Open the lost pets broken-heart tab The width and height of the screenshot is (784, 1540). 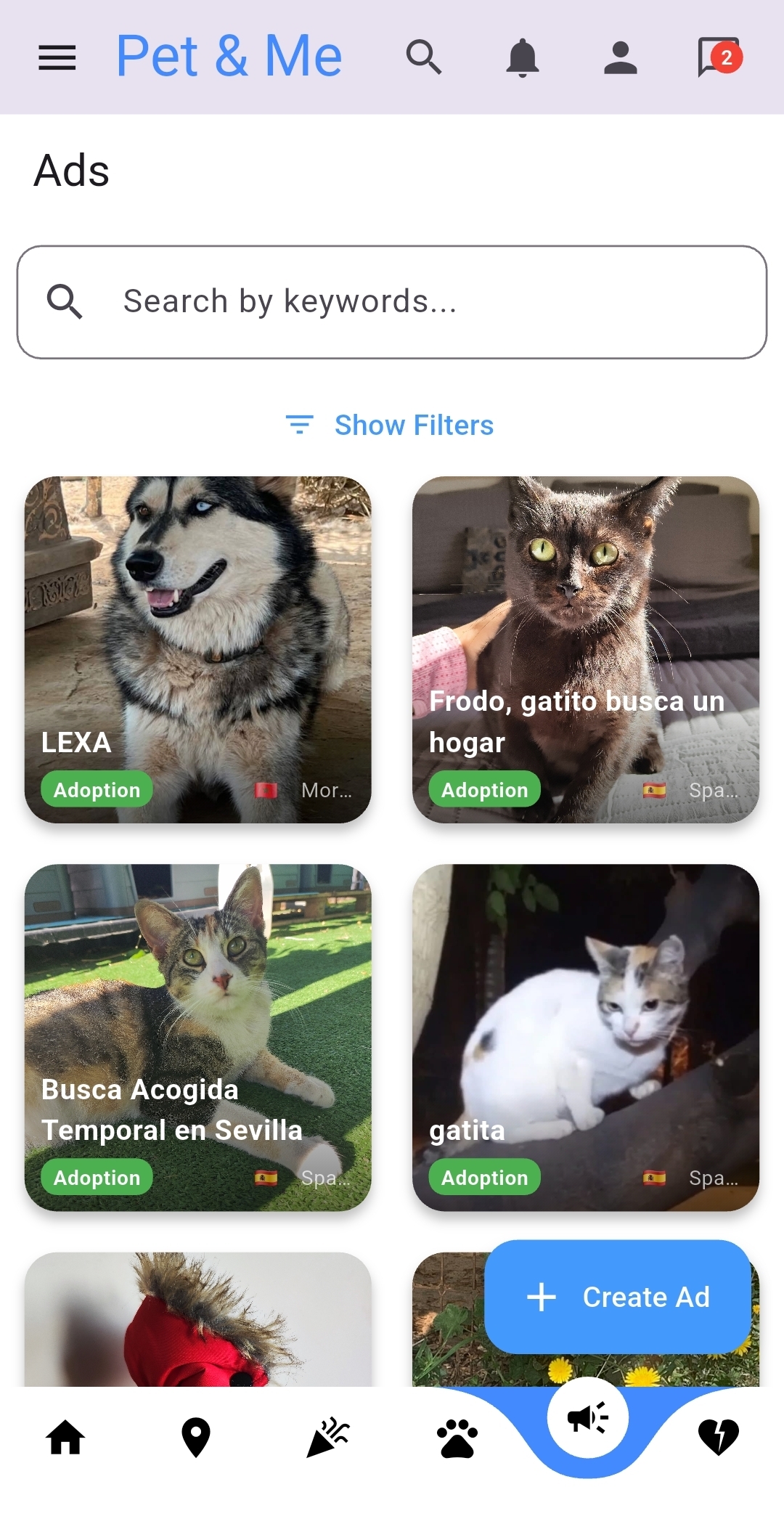pyautogui.click(x=719, y=1438)
